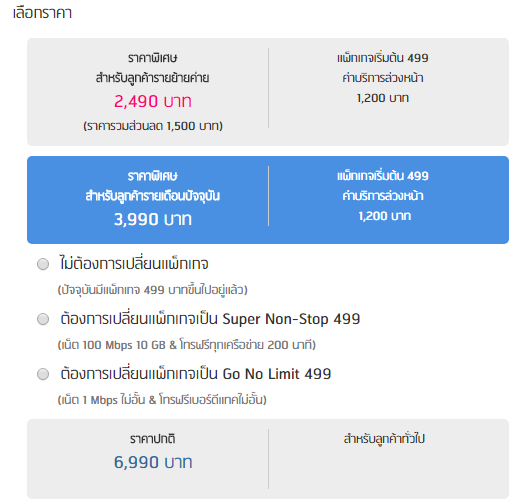Select the 2,490 baht port-in customer price card
520x499 pixels.
click(x=268, y=92)
